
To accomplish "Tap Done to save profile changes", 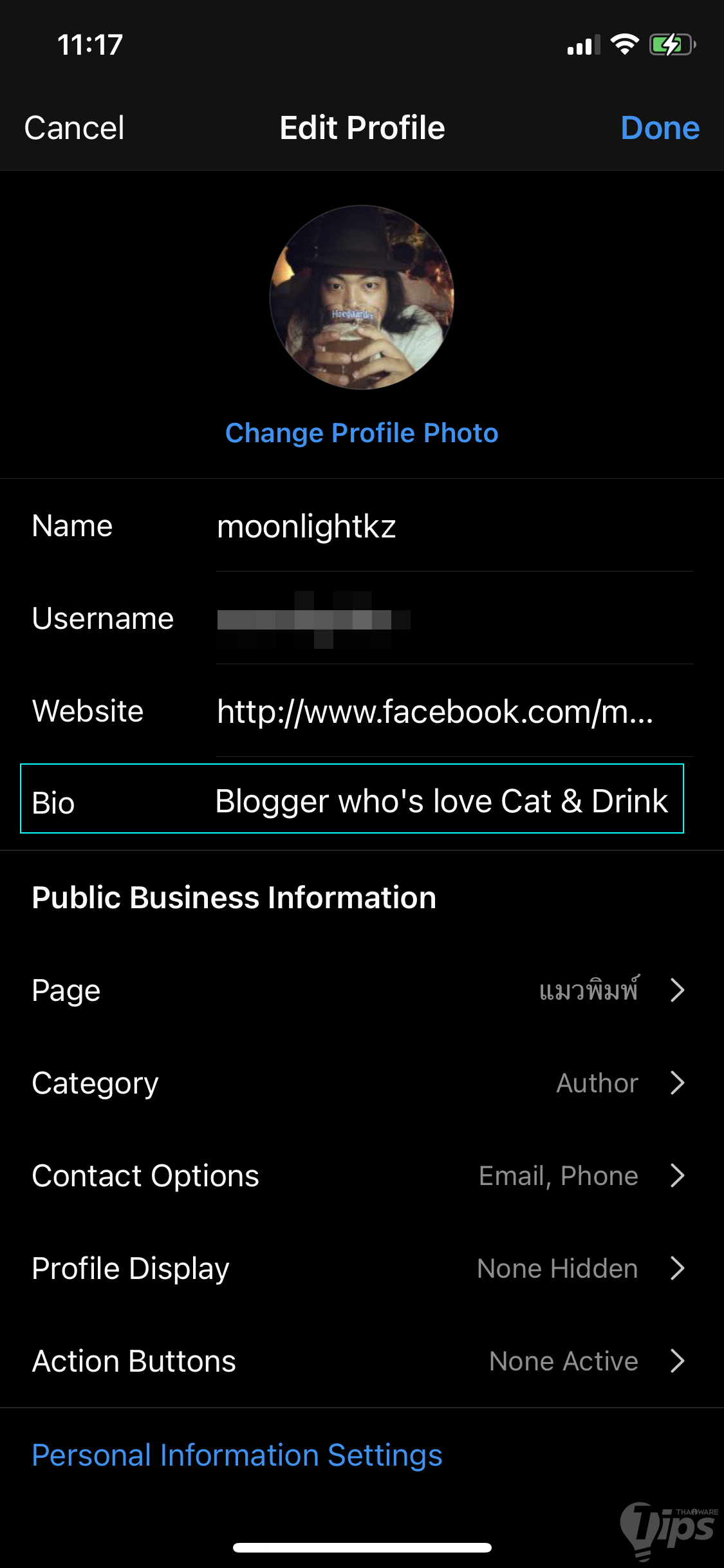I will pyautogui.click(x=660, y=127).
